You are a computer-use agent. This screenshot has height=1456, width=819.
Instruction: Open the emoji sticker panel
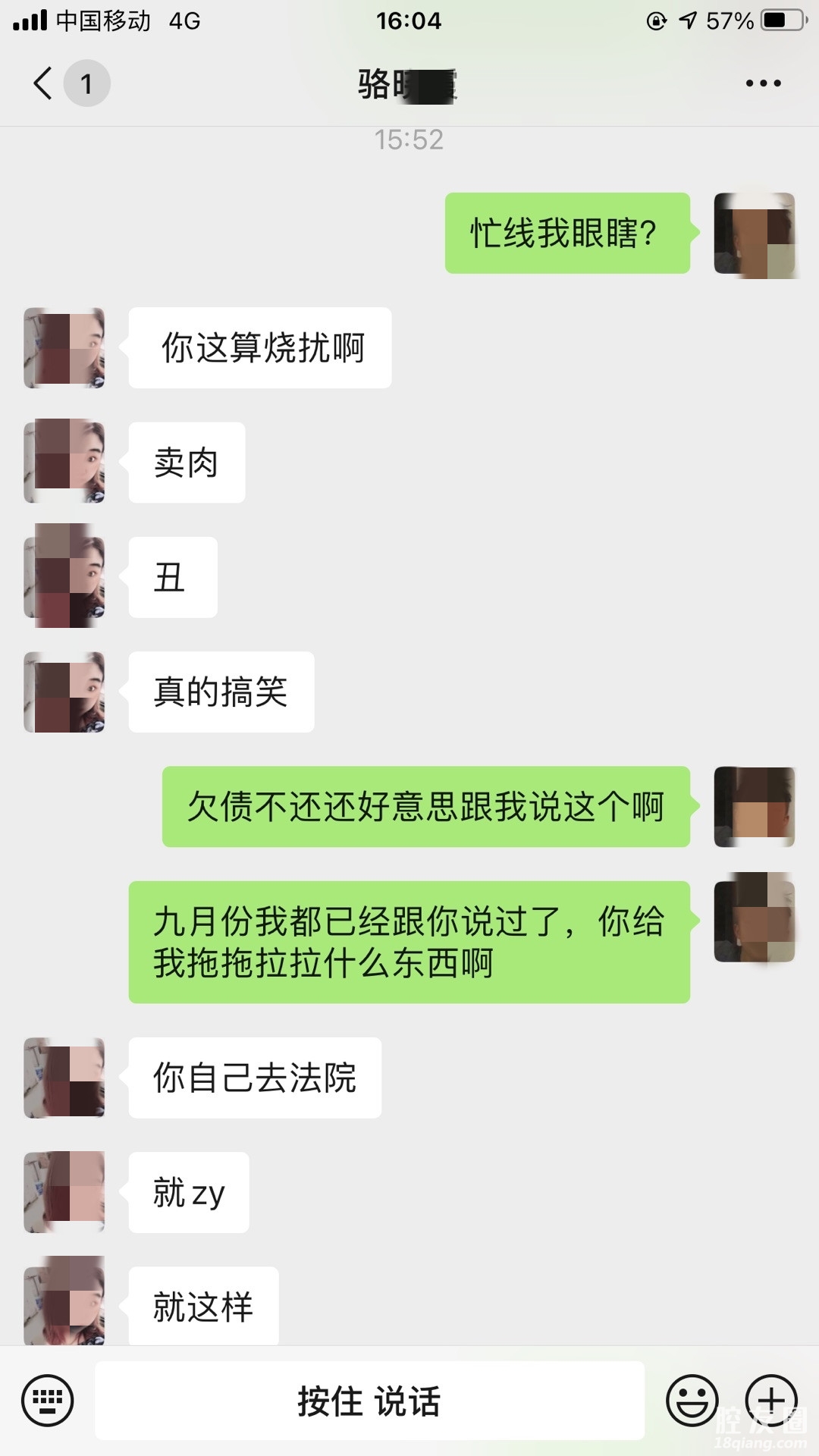[692, 1401]
